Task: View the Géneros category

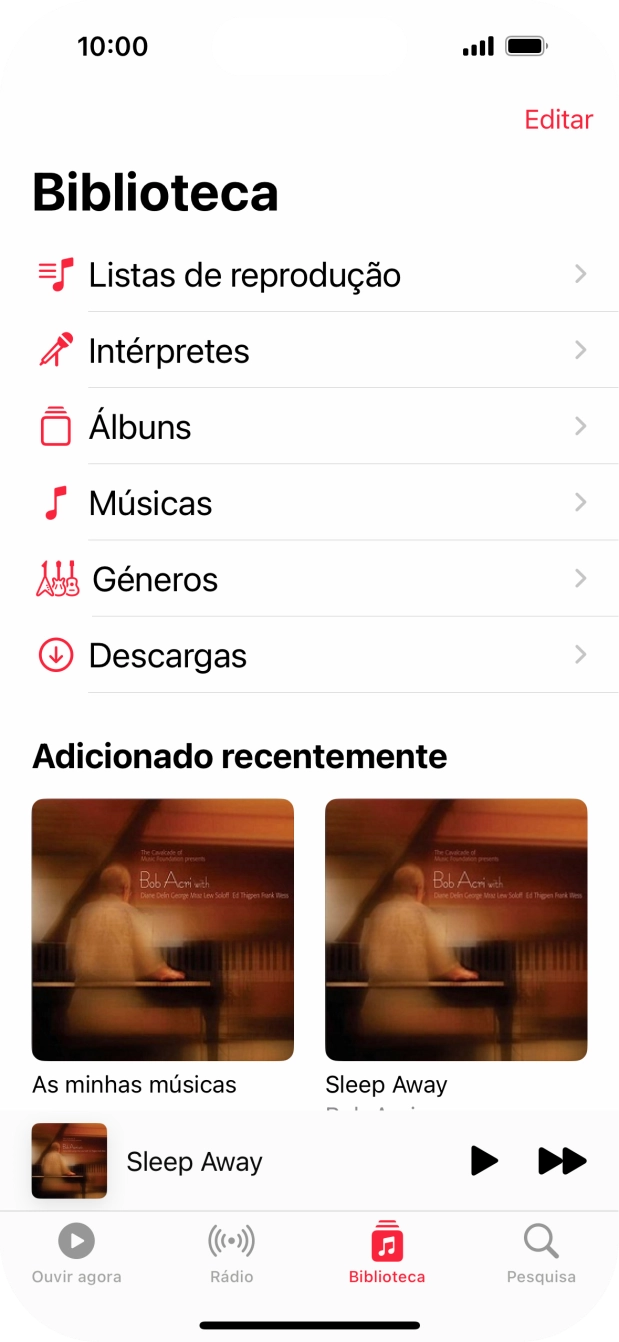Action: tap(309, 579)
